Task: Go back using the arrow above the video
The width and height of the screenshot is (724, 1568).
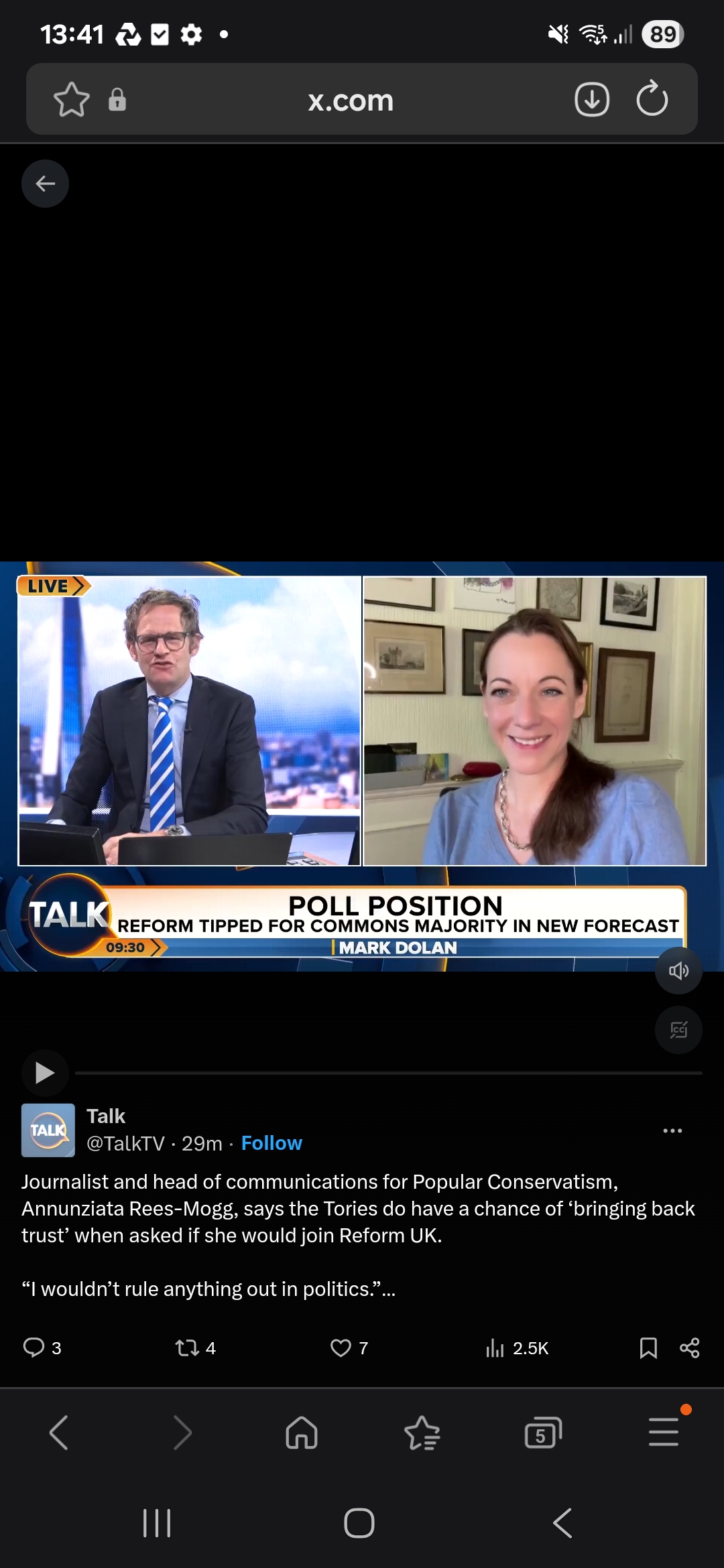Action: [x=45, y=184]
